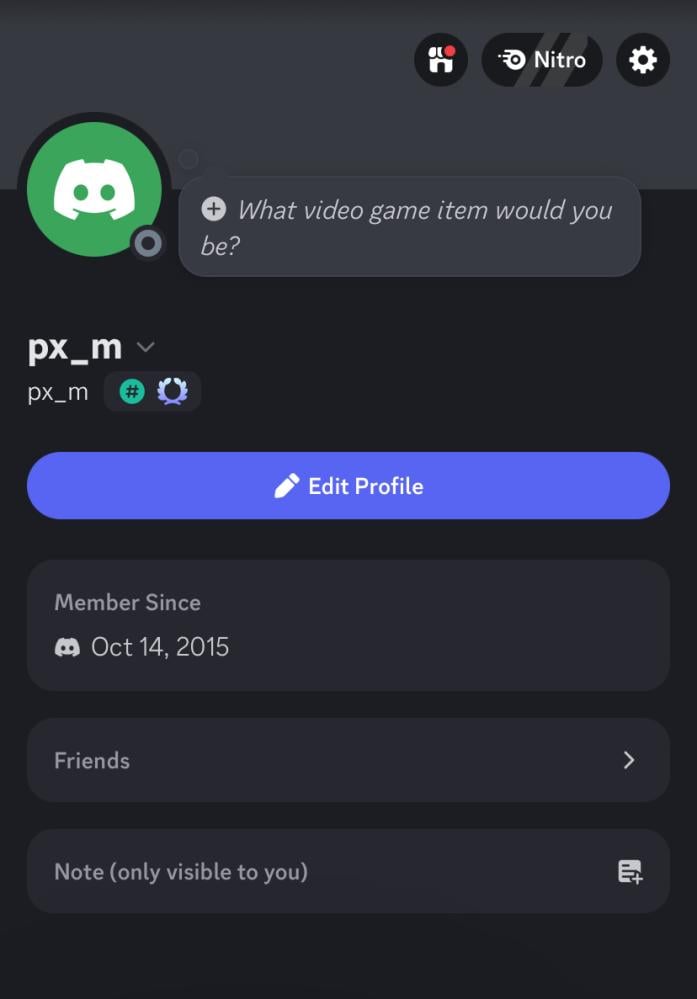Tap the Nitro button
This screenshot has height=999, width=697.
[x=542, y=60]
